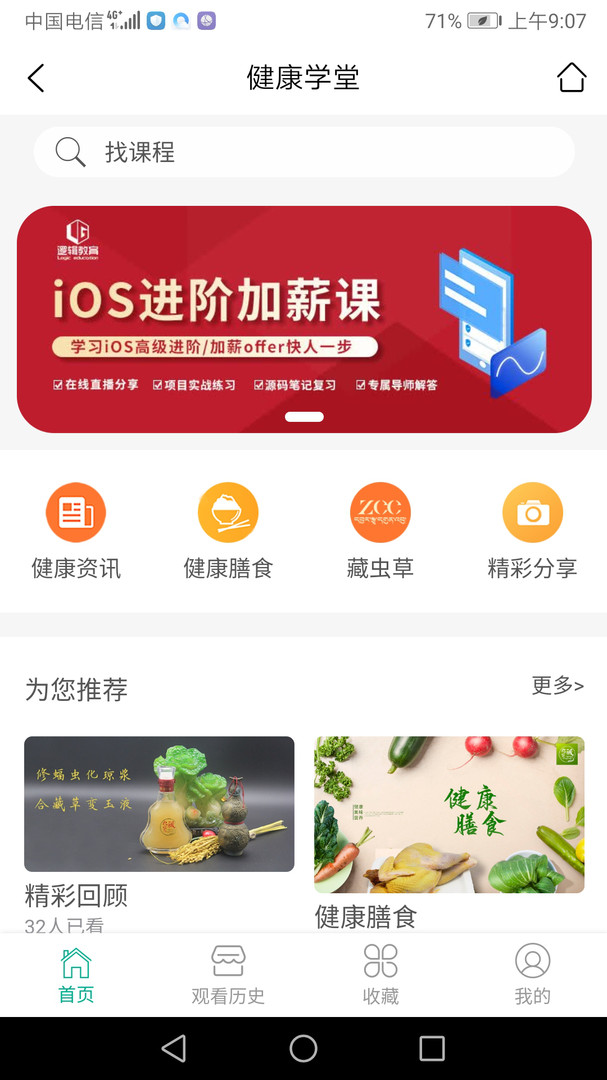Switch to the 首页 tab

point(76,975)
